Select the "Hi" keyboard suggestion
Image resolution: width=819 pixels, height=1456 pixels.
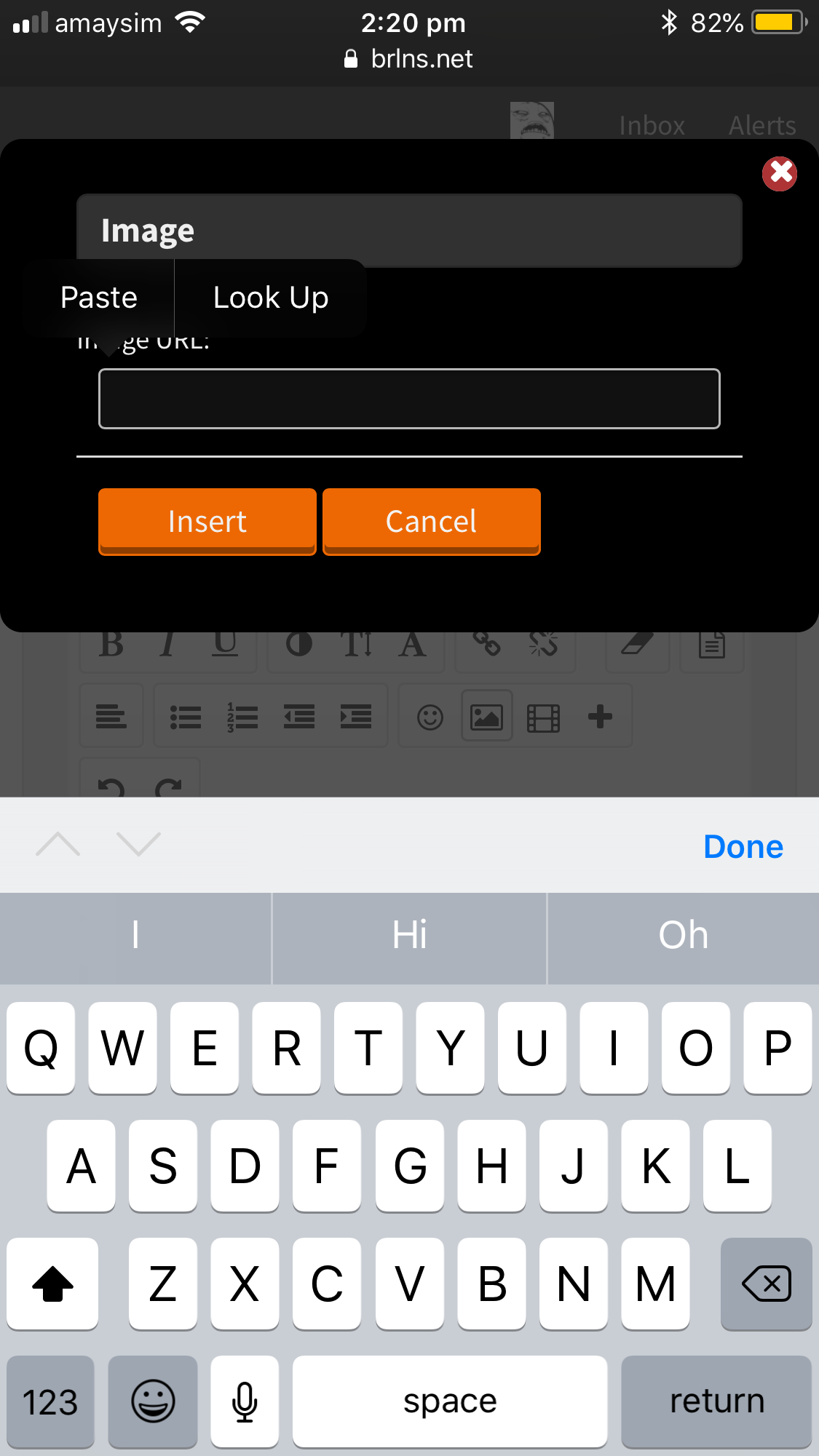tap(409, 935)
